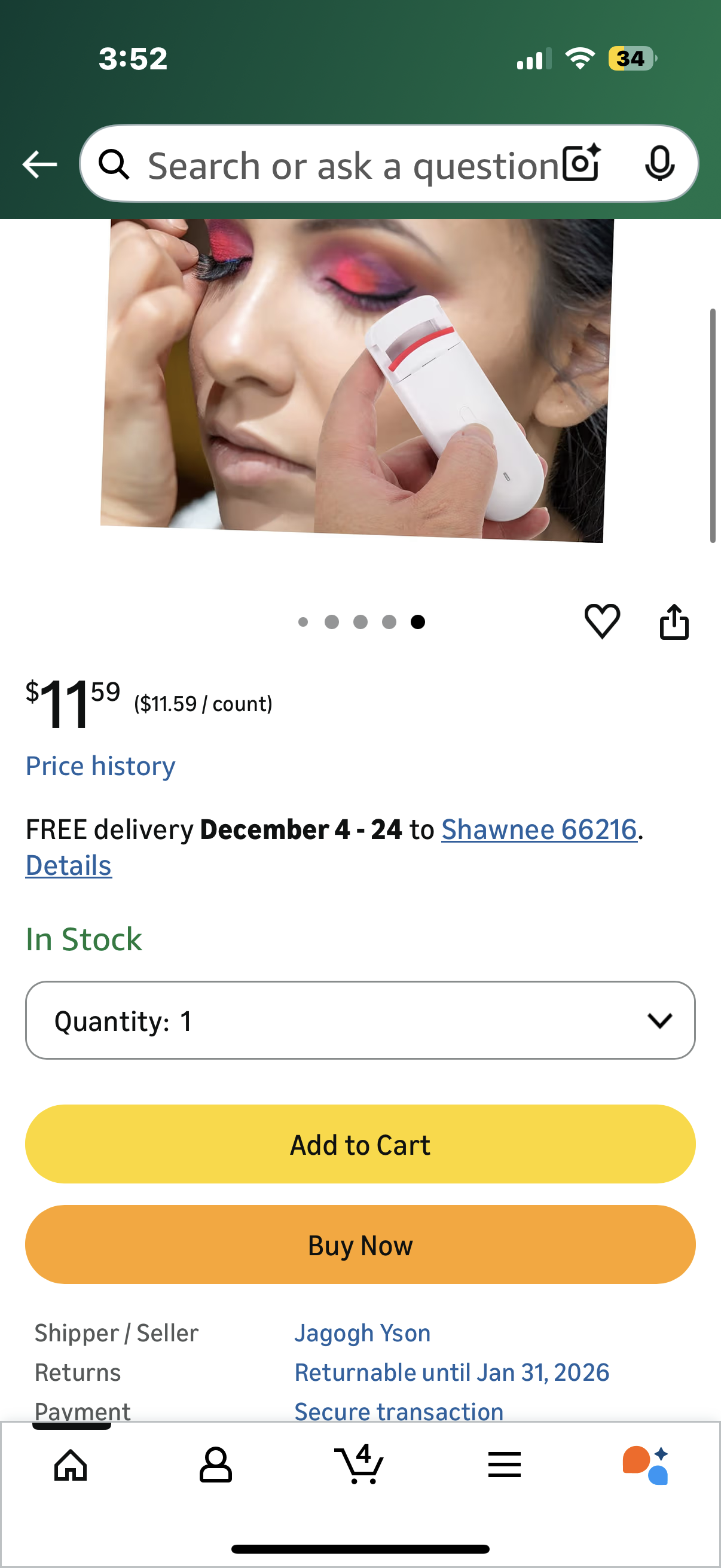Tap Buy Now
The width and height of the screenshot is (721, 1568).
pyautogui.click(x=360, y=1245)
